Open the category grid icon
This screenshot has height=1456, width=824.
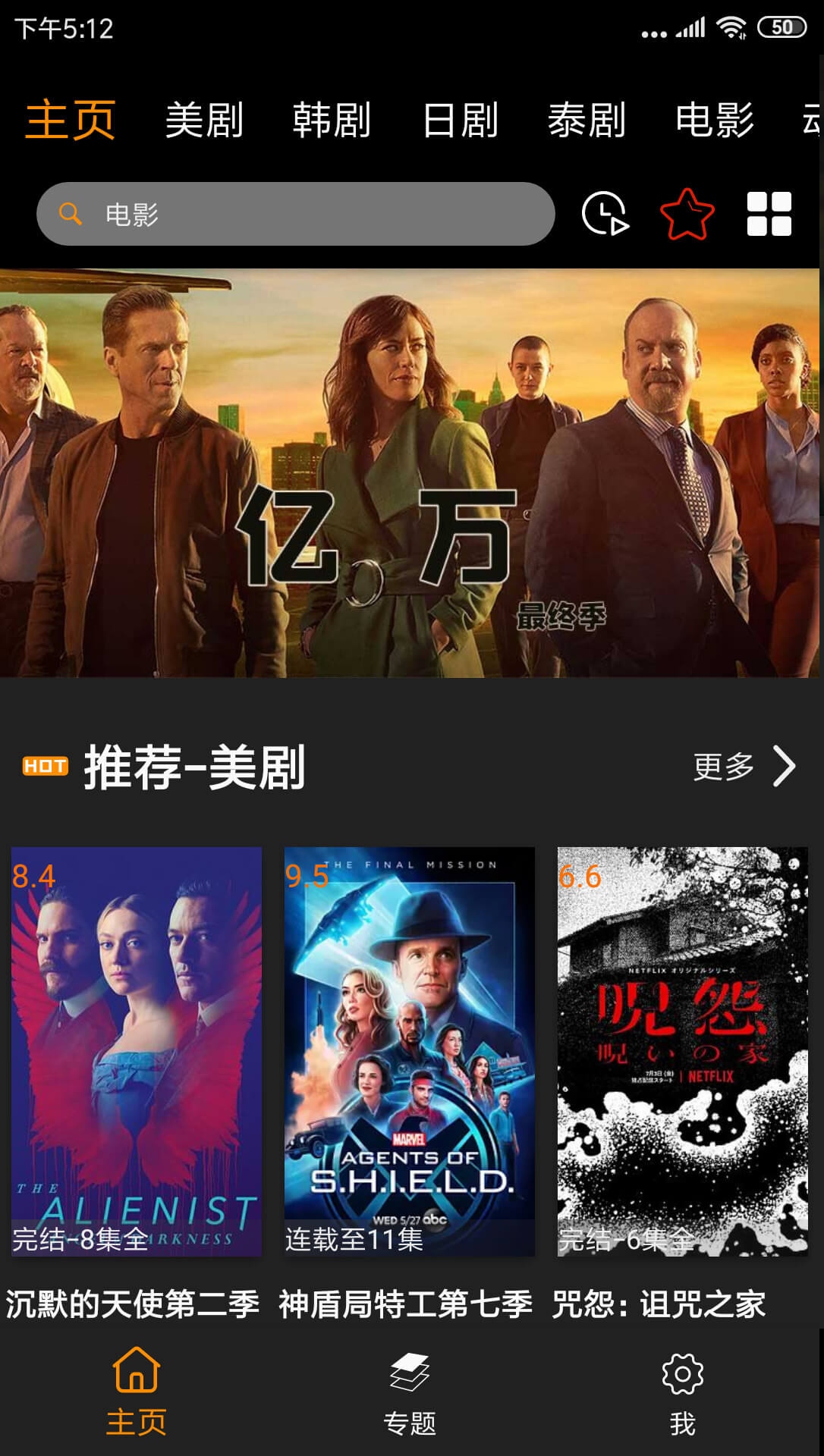click(x=769, y=214)
